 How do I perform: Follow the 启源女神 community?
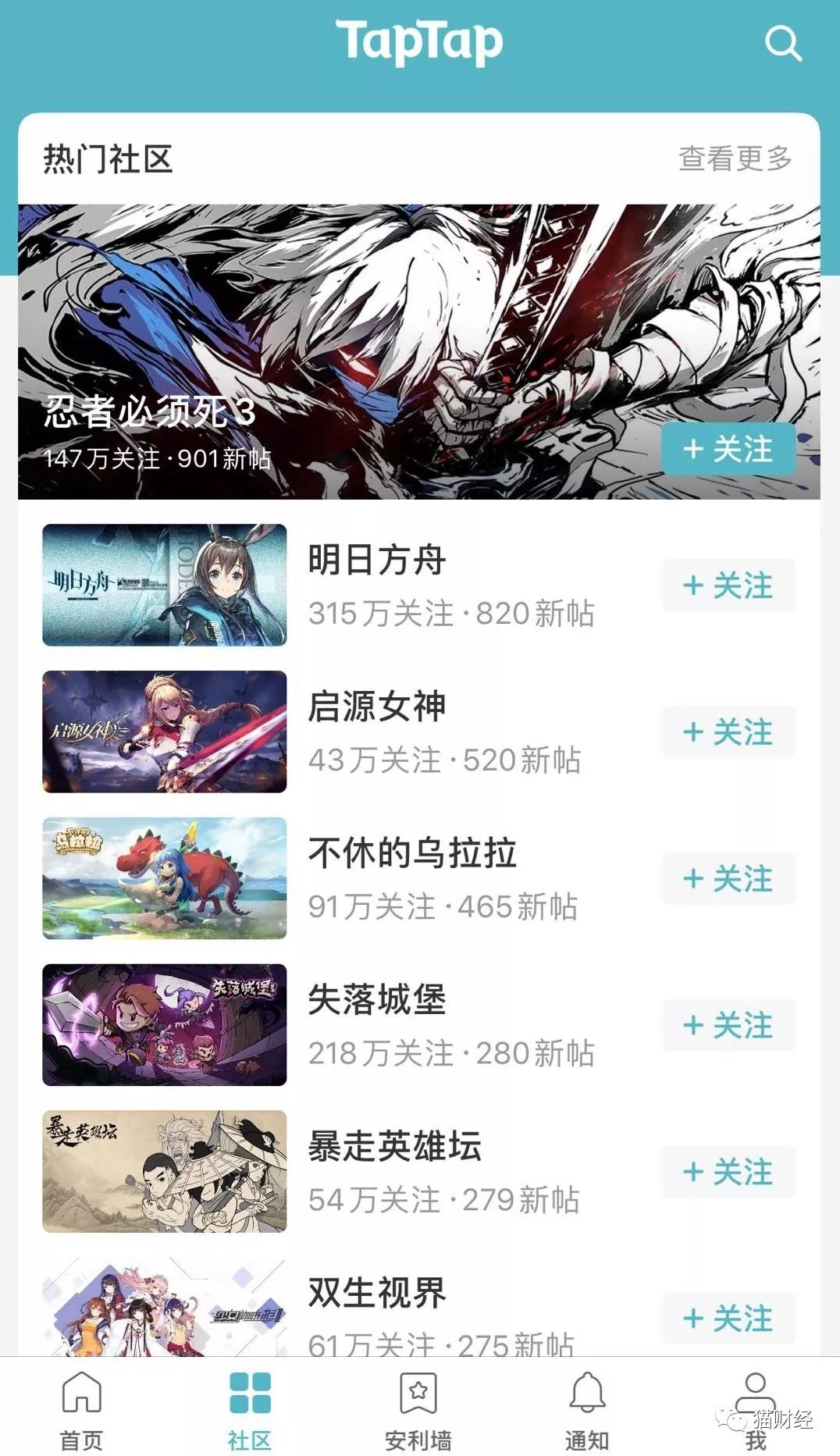click(728, 732)
